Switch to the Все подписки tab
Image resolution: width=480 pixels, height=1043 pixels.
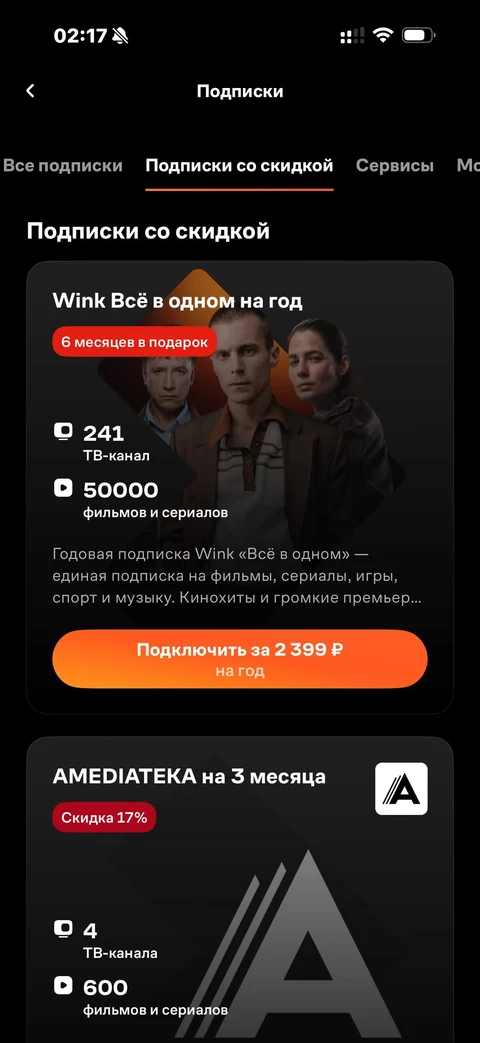coord(62,166)
